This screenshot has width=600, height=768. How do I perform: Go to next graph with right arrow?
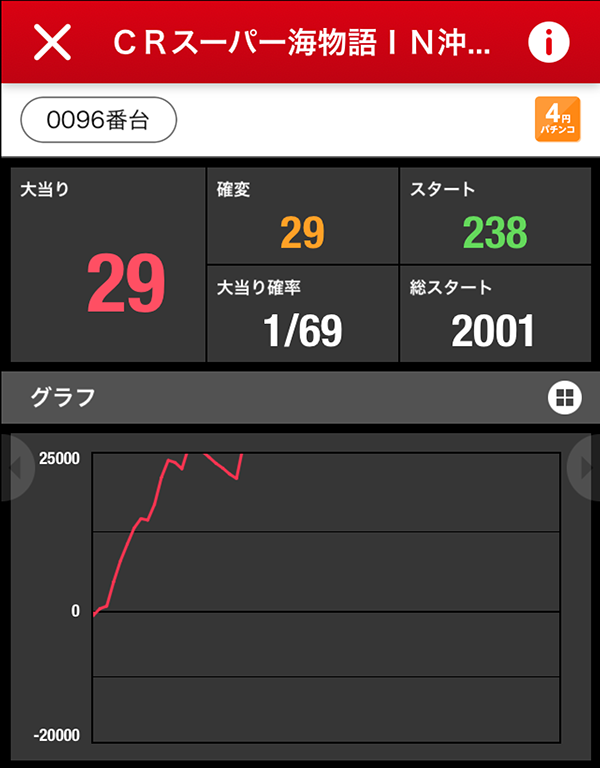pos(585,467)
